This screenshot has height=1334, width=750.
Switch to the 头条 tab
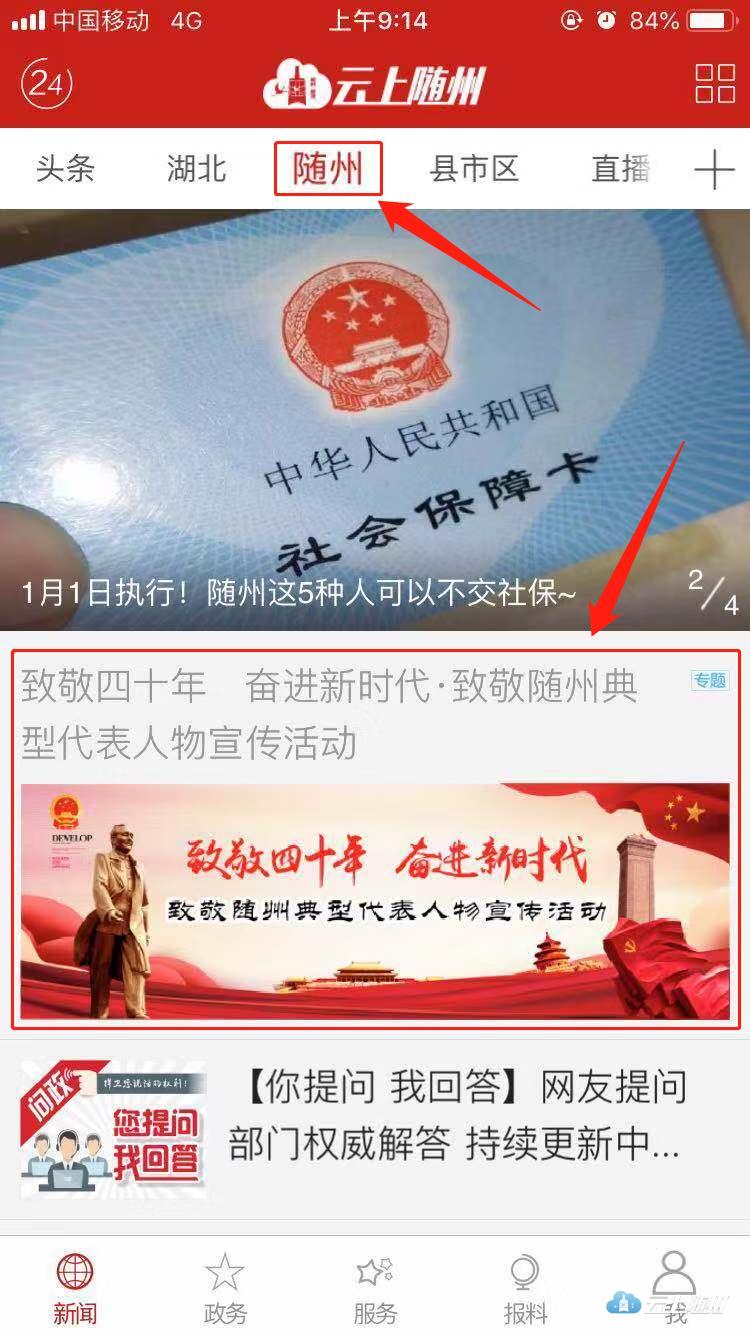[x=65, y=169]
